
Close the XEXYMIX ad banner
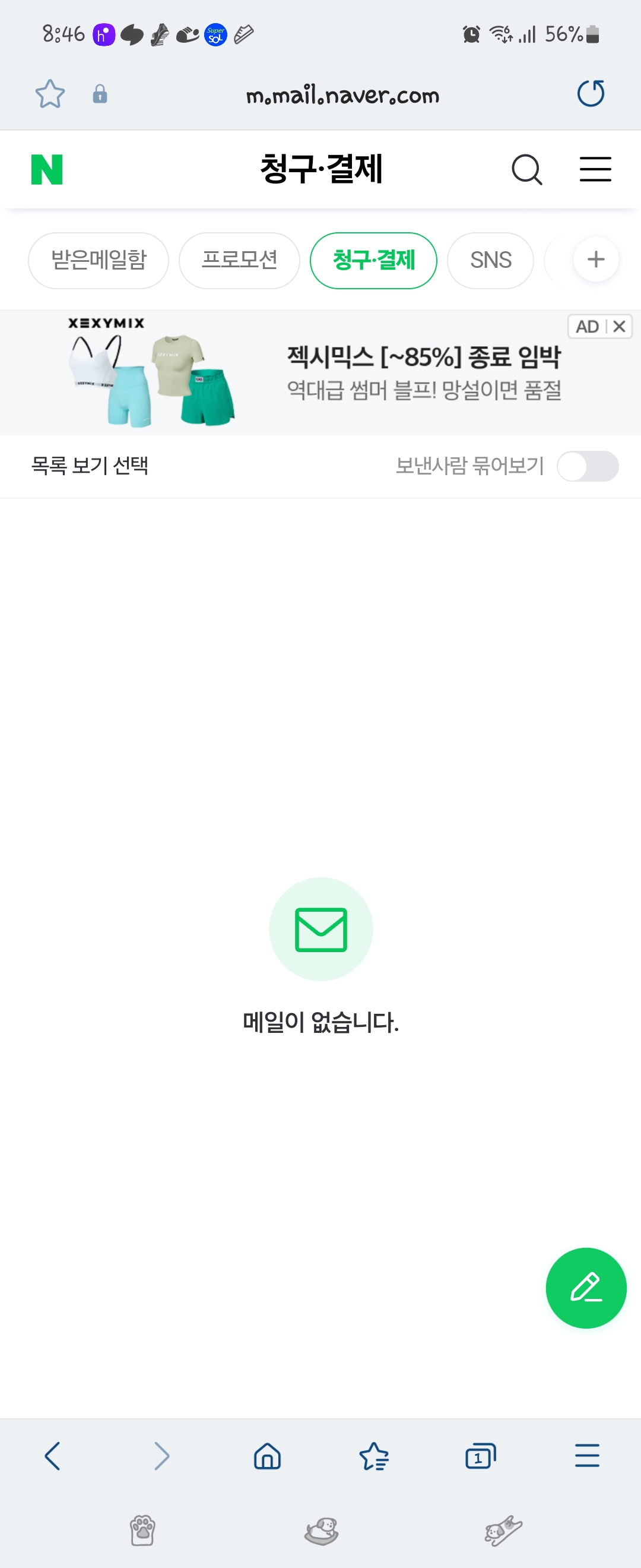[619, 327]
